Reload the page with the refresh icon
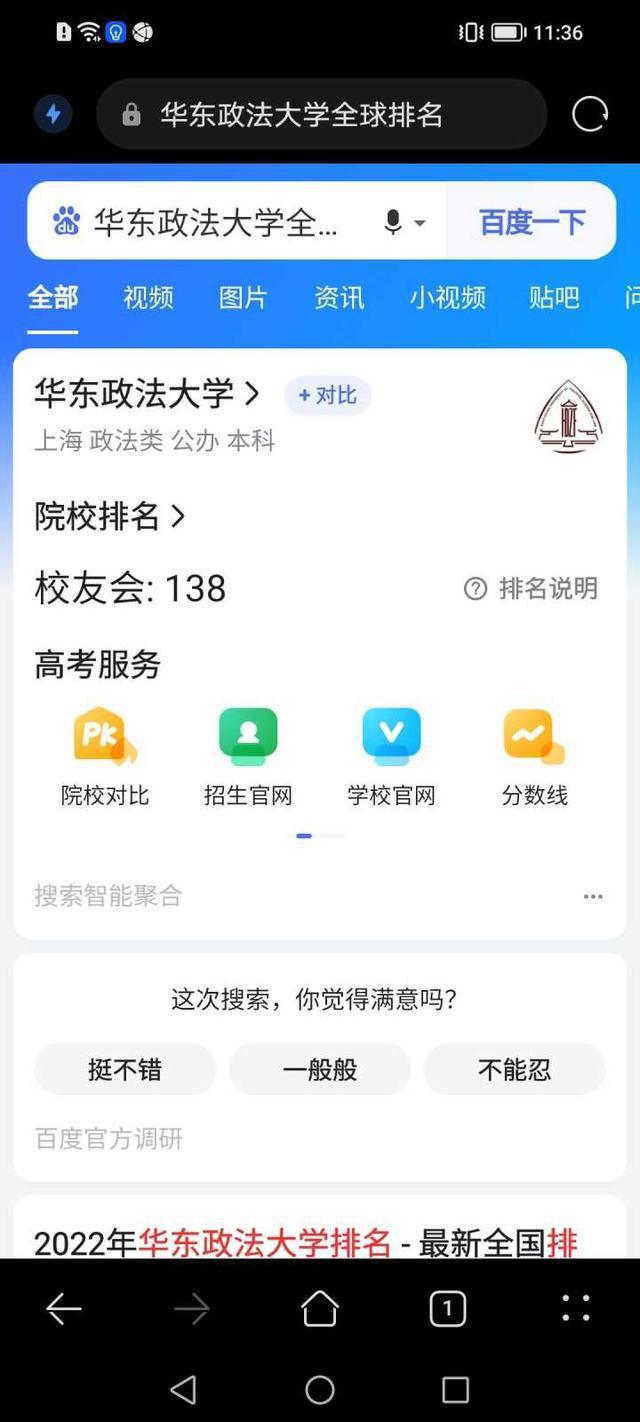The width and height of the screenshot is (640, 1422). coord(589,114)
